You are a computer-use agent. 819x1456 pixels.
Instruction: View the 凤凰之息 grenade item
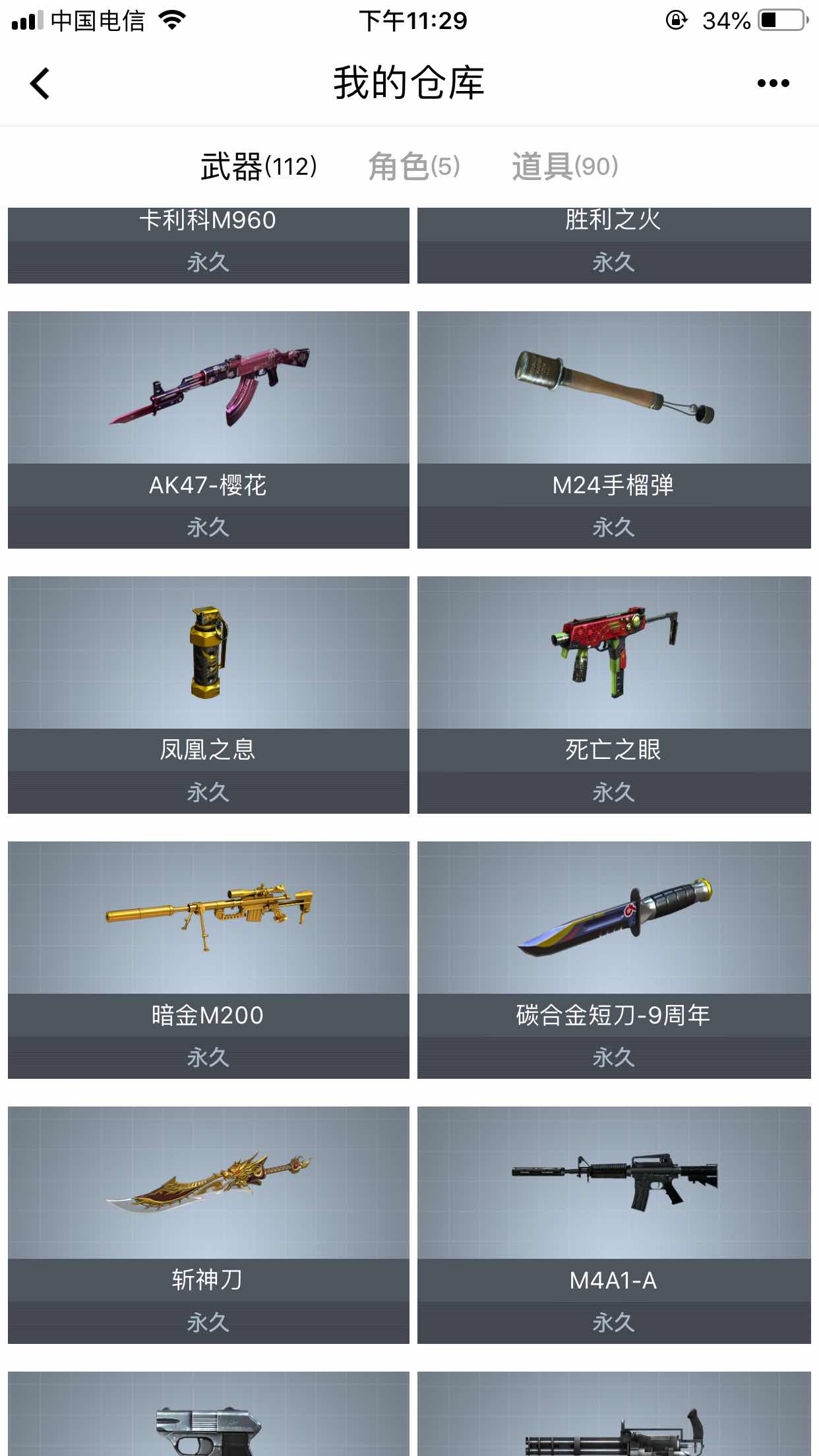(x=208, y=694)
